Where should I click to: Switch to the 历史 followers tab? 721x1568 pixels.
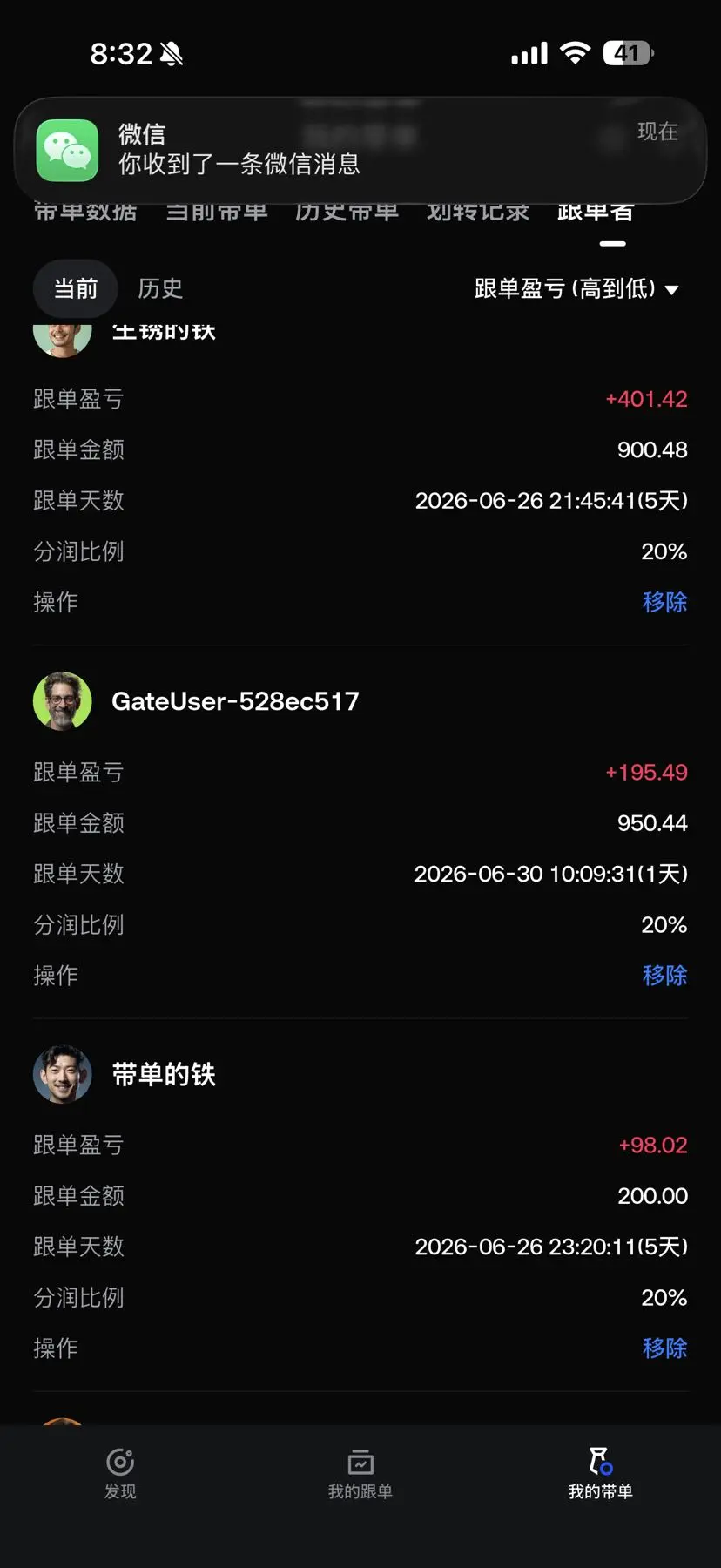coord(160,288)
